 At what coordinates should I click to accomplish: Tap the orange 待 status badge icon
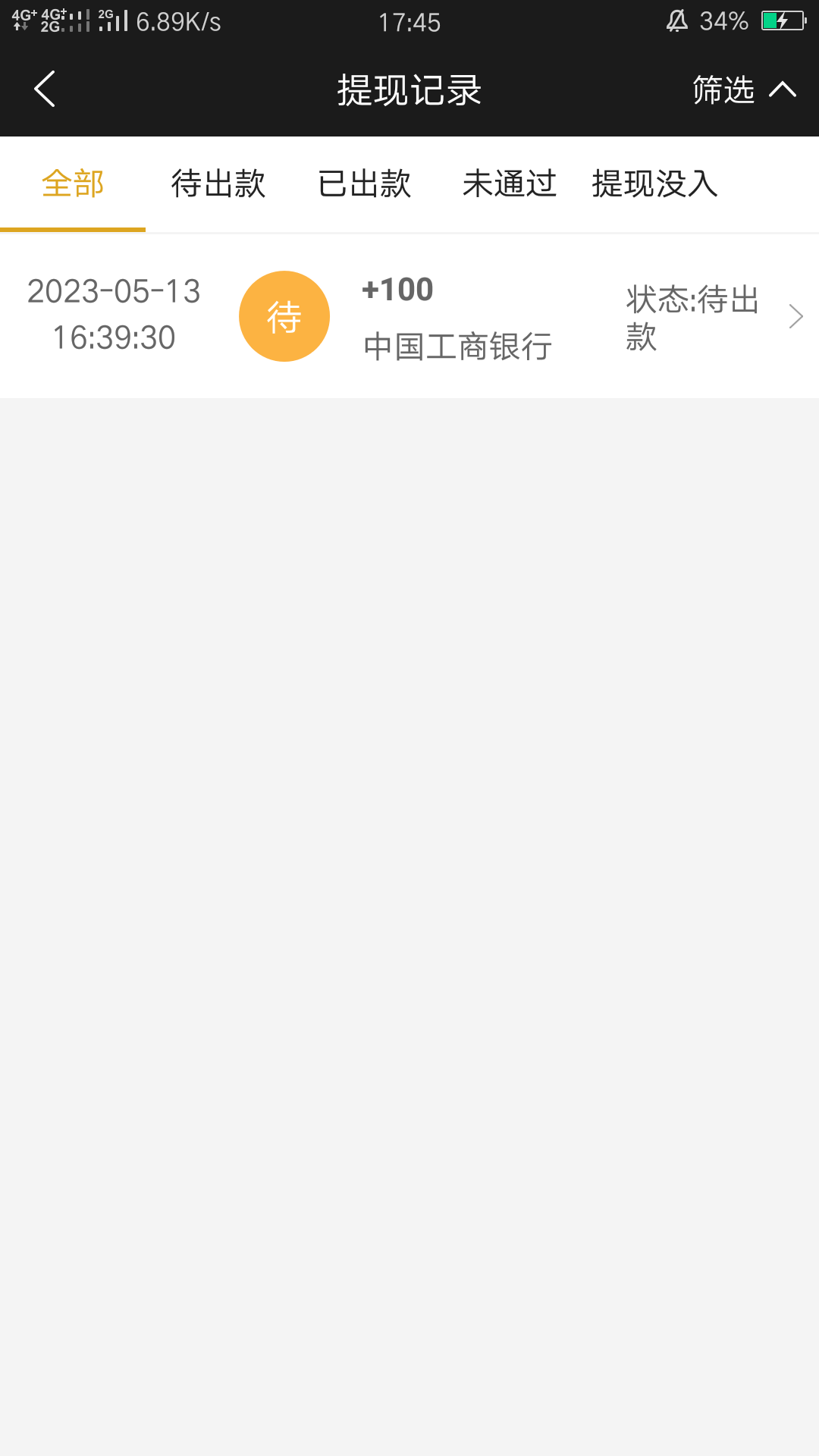pos(284,316)
